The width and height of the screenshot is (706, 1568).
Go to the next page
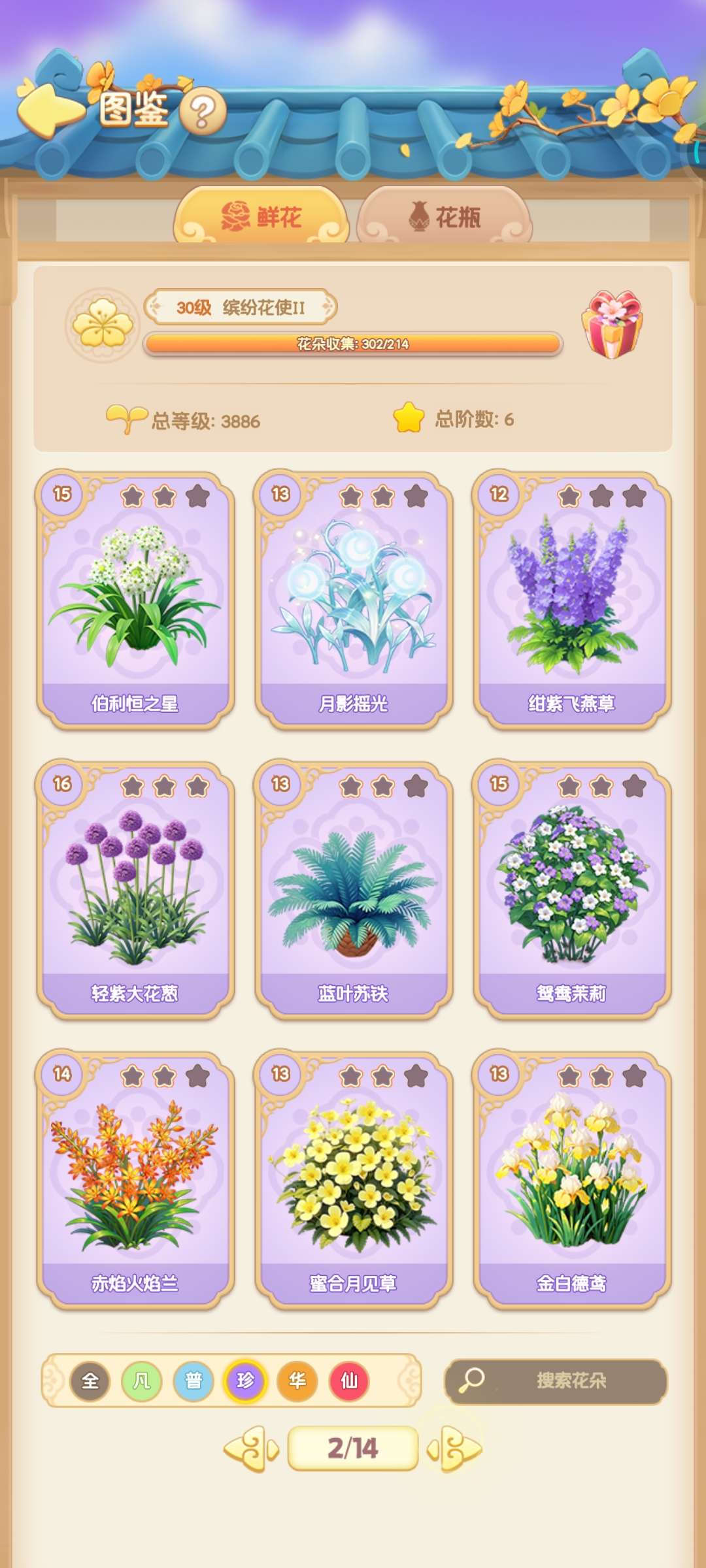point(455,1448)
